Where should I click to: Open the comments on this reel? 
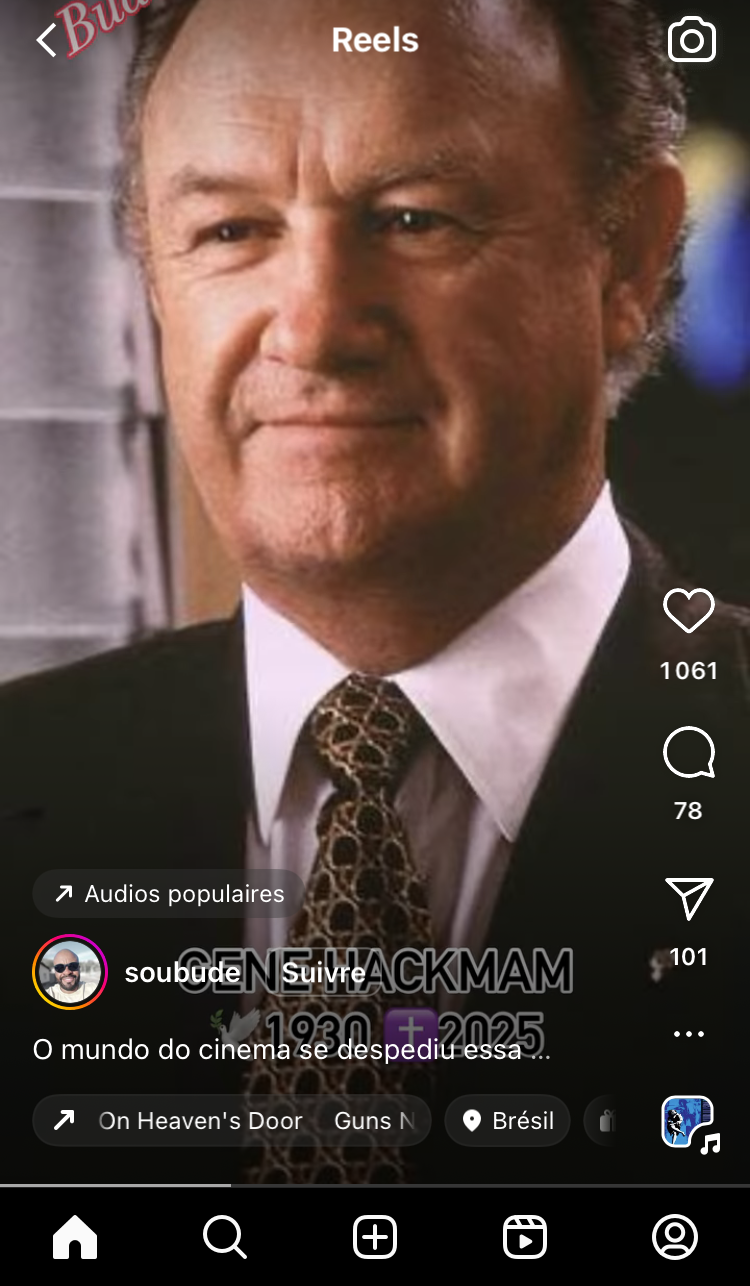[x=689, y=753]
